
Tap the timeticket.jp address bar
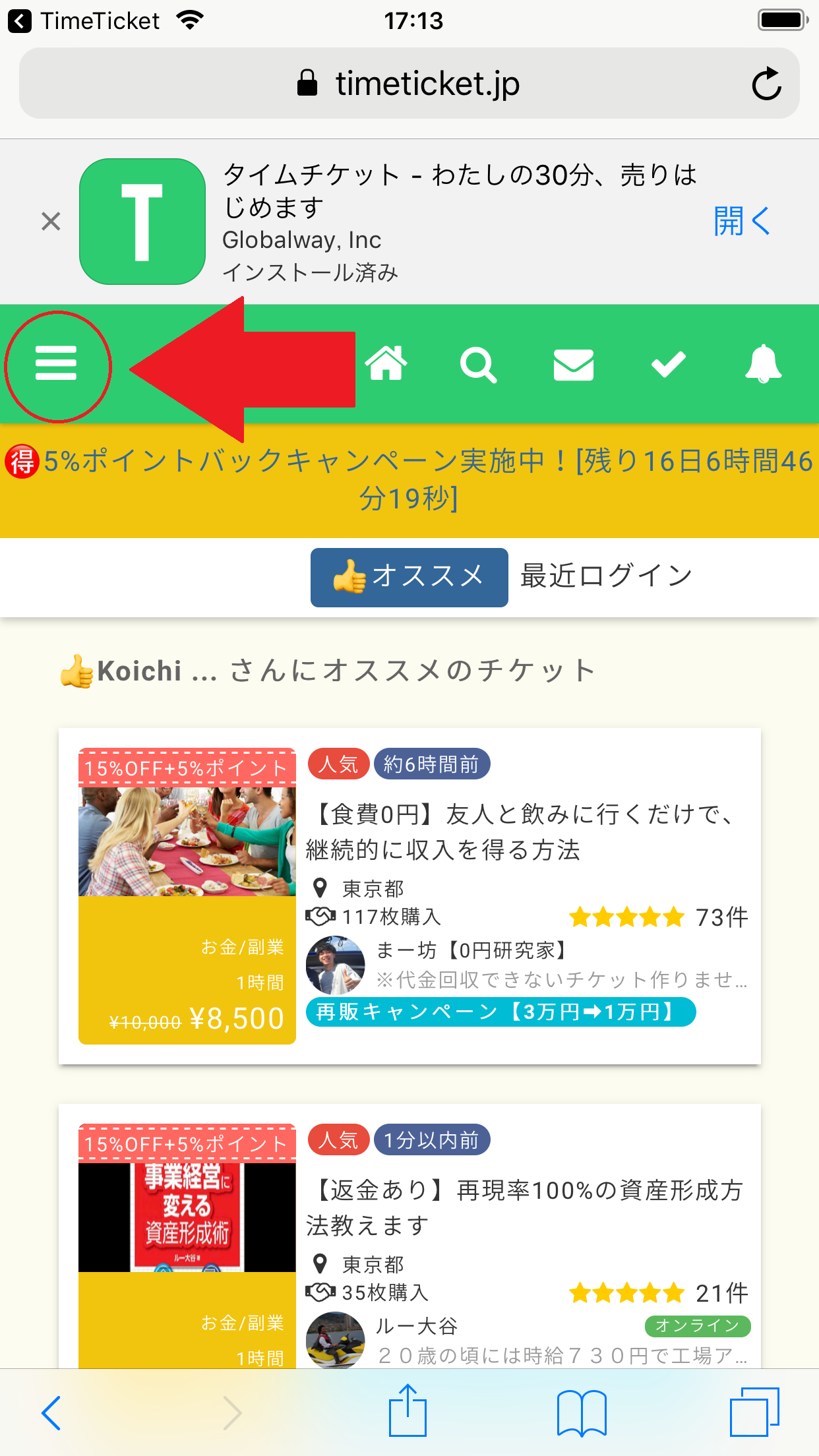(409, 84)
